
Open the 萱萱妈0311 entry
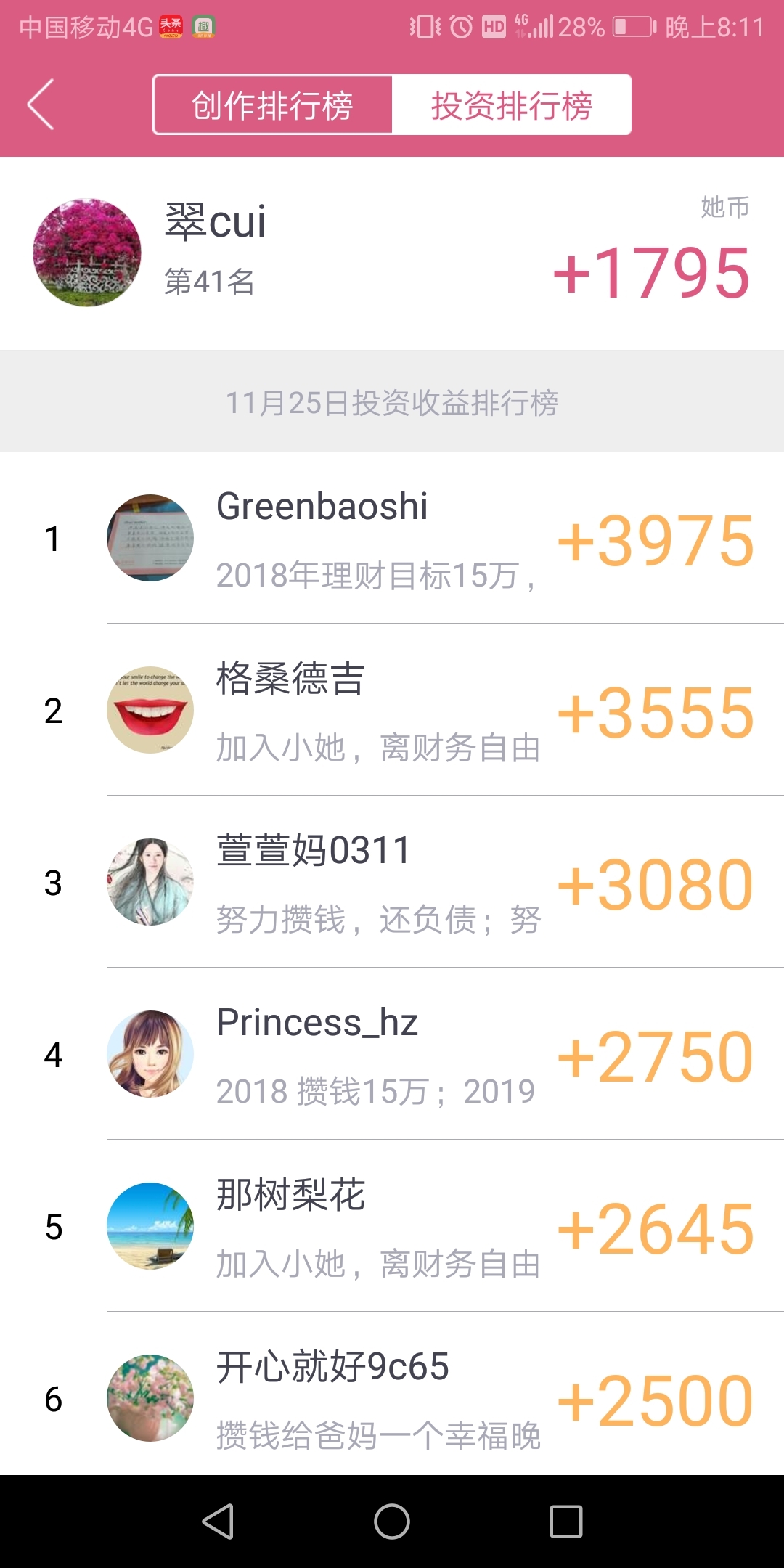click(x=392, y=882)
